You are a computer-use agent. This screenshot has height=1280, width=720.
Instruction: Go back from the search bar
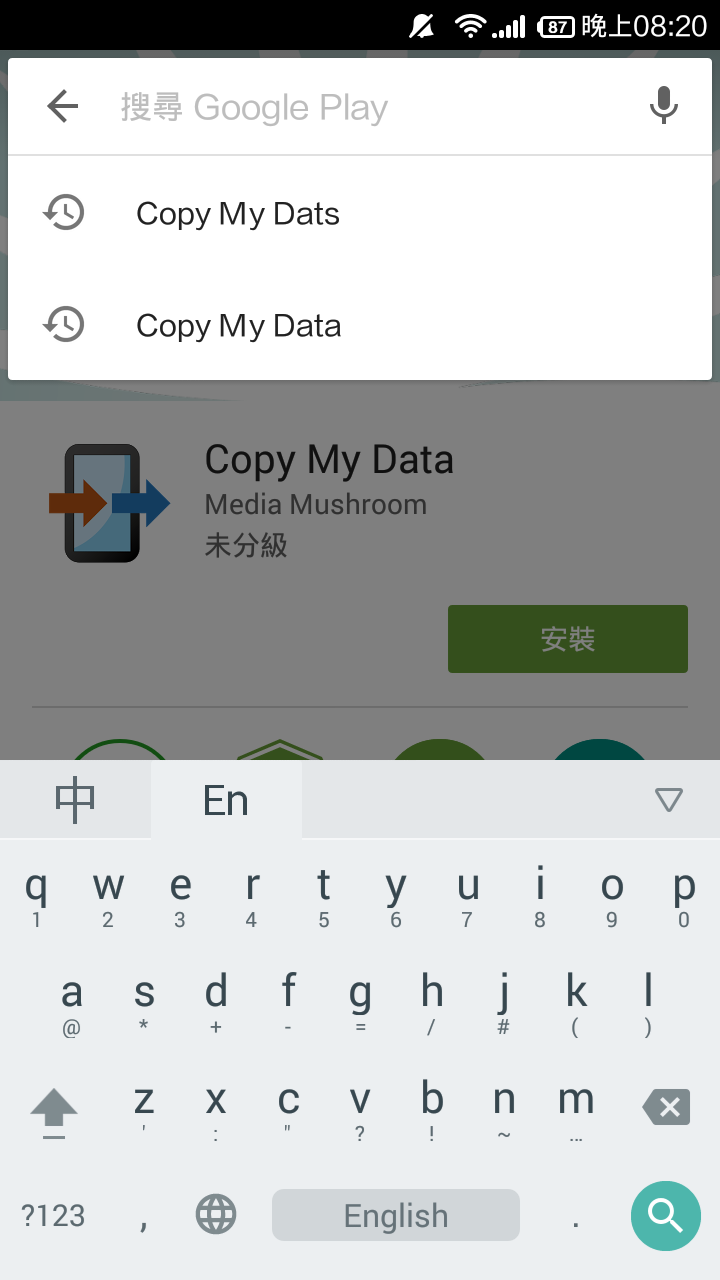62,106
